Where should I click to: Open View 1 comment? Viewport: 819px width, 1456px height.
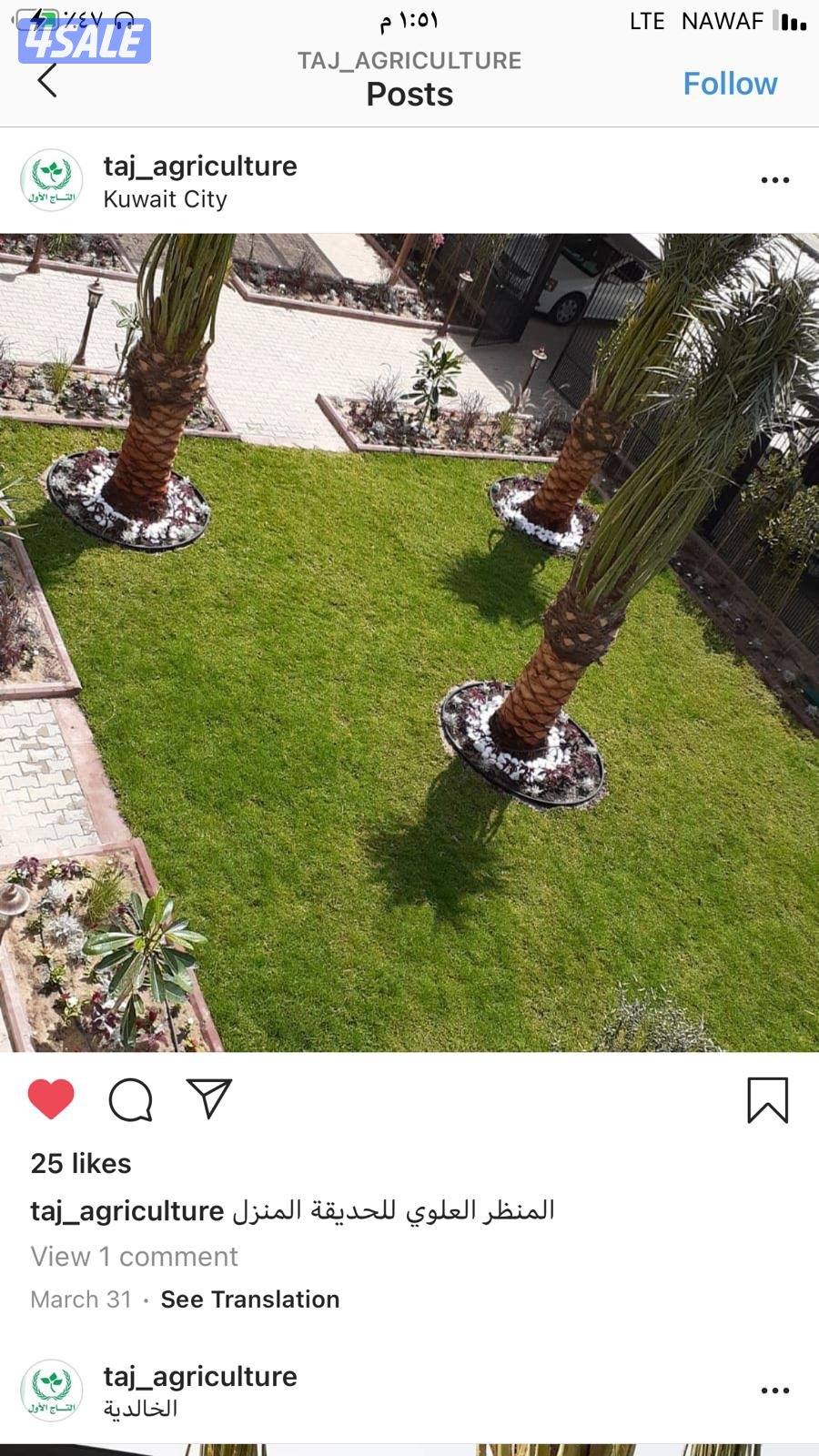click(133, 1256)
